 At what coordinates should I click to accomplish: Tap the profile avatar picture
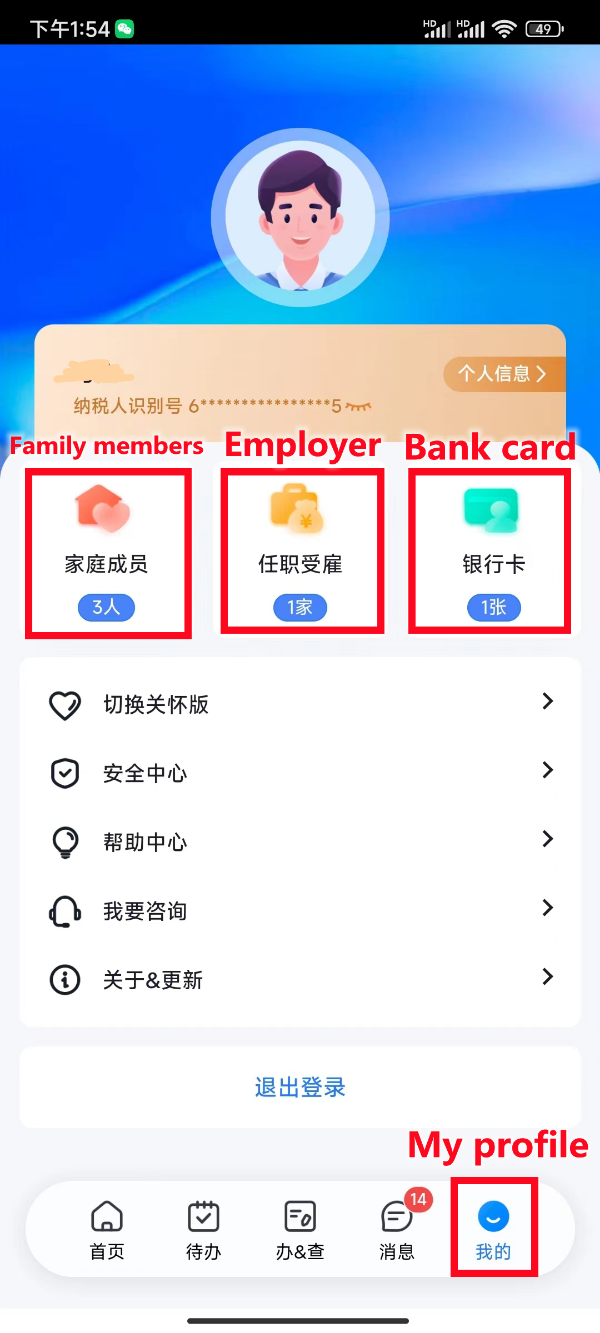point(300,216)
